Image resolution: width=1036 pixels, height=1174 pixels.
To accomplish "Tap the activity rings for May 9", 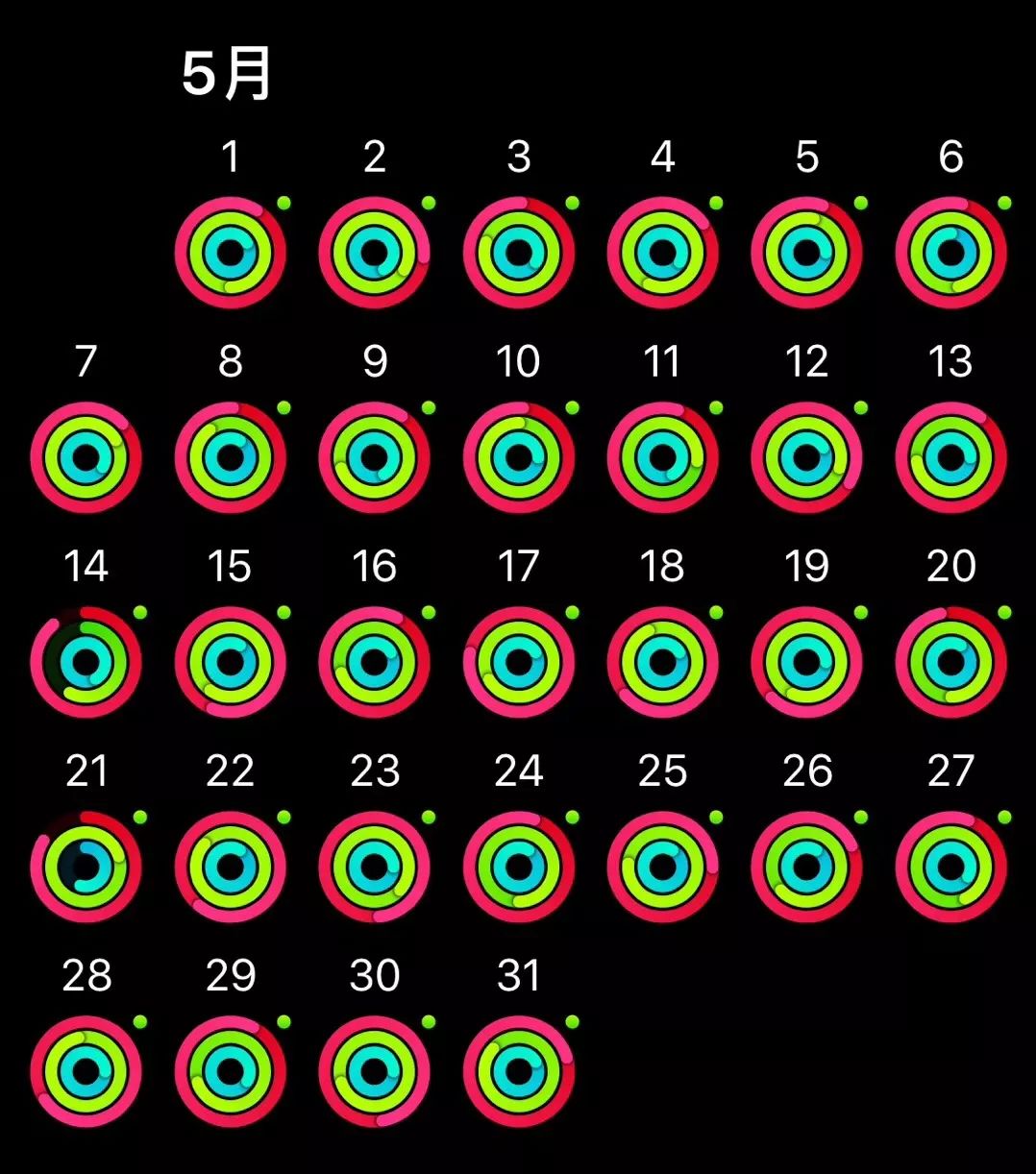I will pos(375,457).
